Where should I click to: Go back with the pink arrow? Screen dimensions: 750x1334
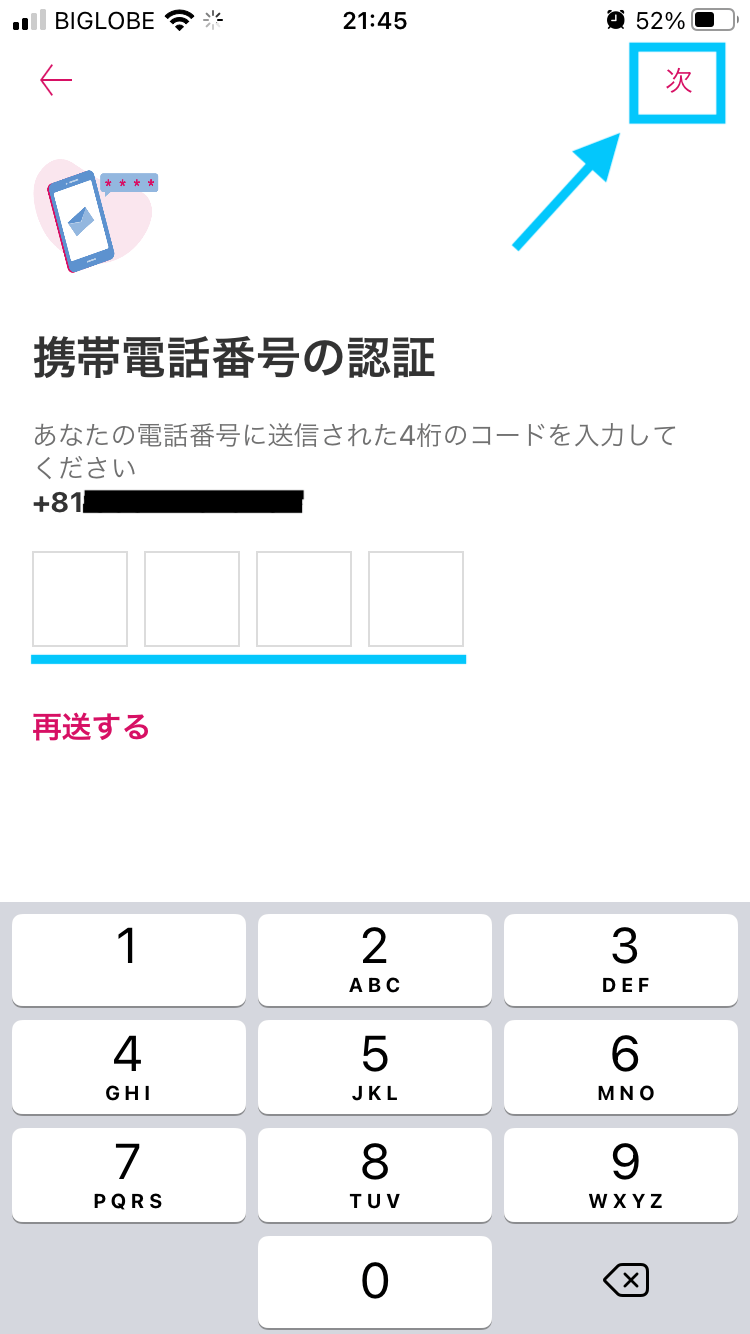tap(56, 80)
